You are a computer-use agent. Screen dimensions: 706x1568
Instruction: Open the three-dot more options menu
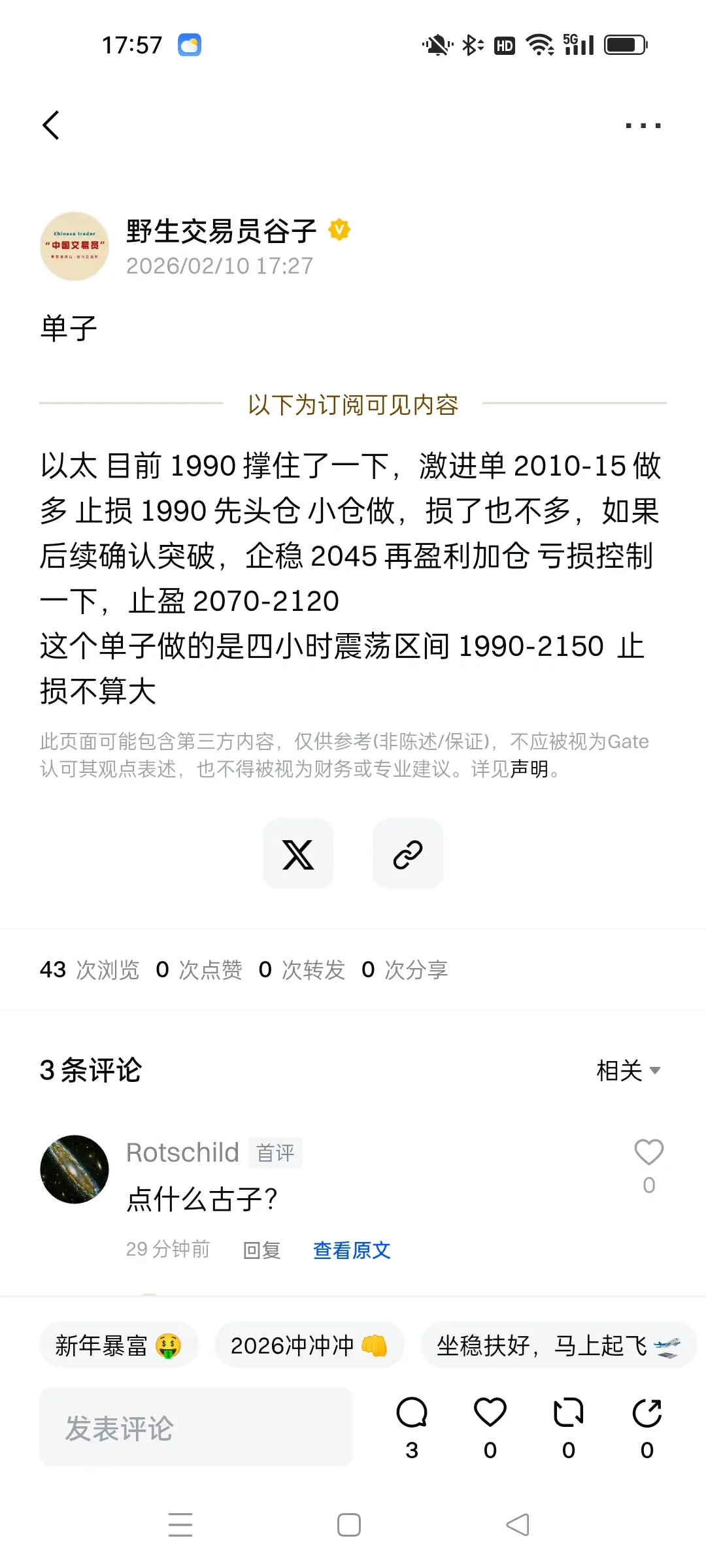644,125
